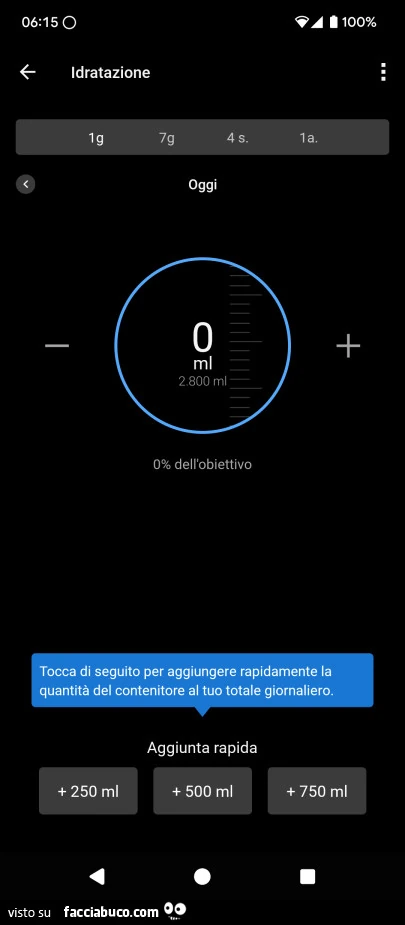Decrease water amount with the minus button
Viewport: 405px width, 925px height.
point(57,346)
